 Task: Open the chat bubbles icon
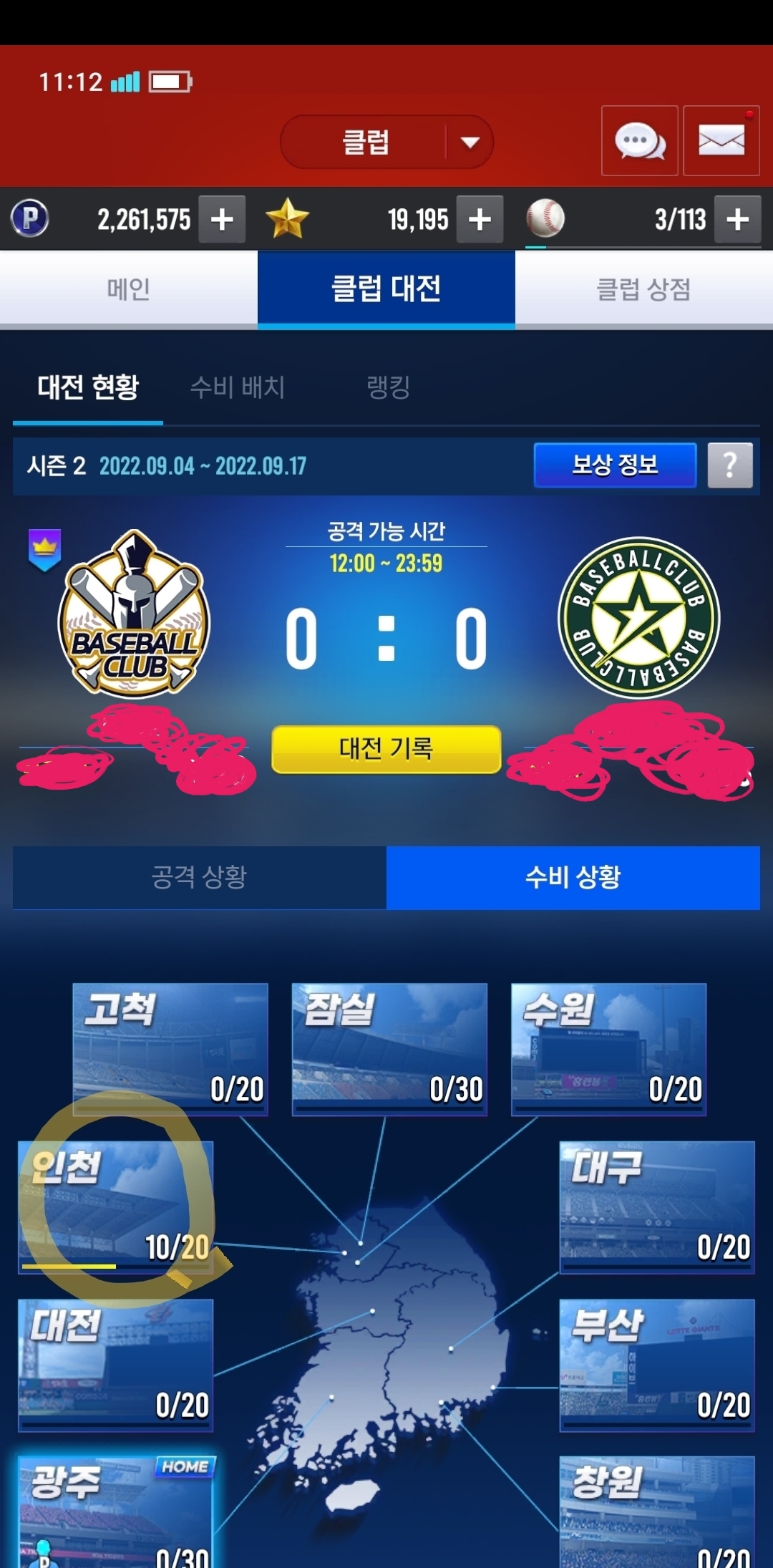[639, 141]
